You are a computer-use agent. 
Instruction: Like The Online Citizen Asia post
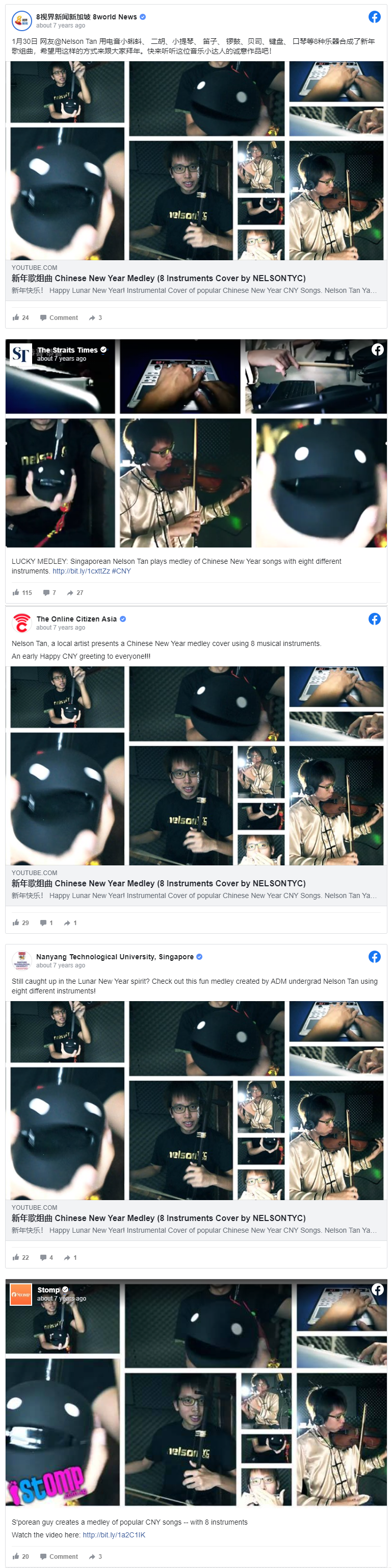click(x=21, y=923)
